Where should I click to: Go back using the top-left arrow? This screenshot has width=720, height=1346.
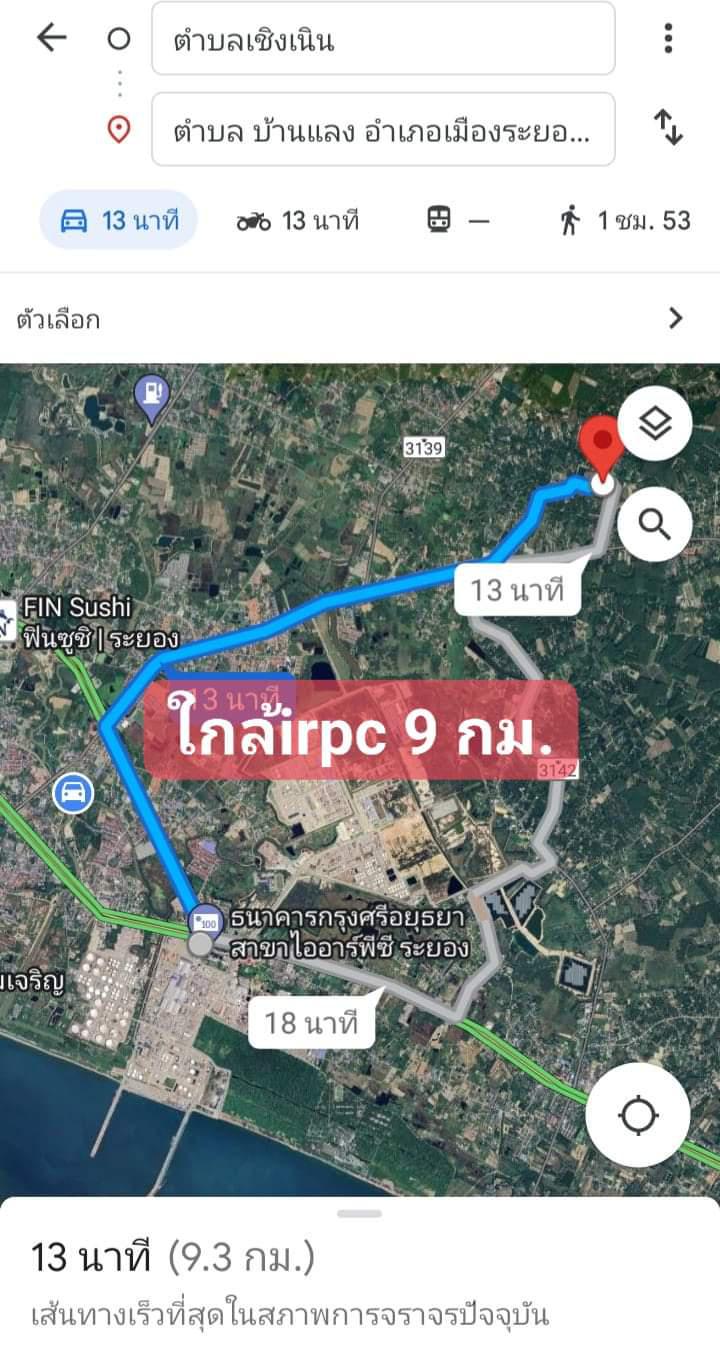50,38
